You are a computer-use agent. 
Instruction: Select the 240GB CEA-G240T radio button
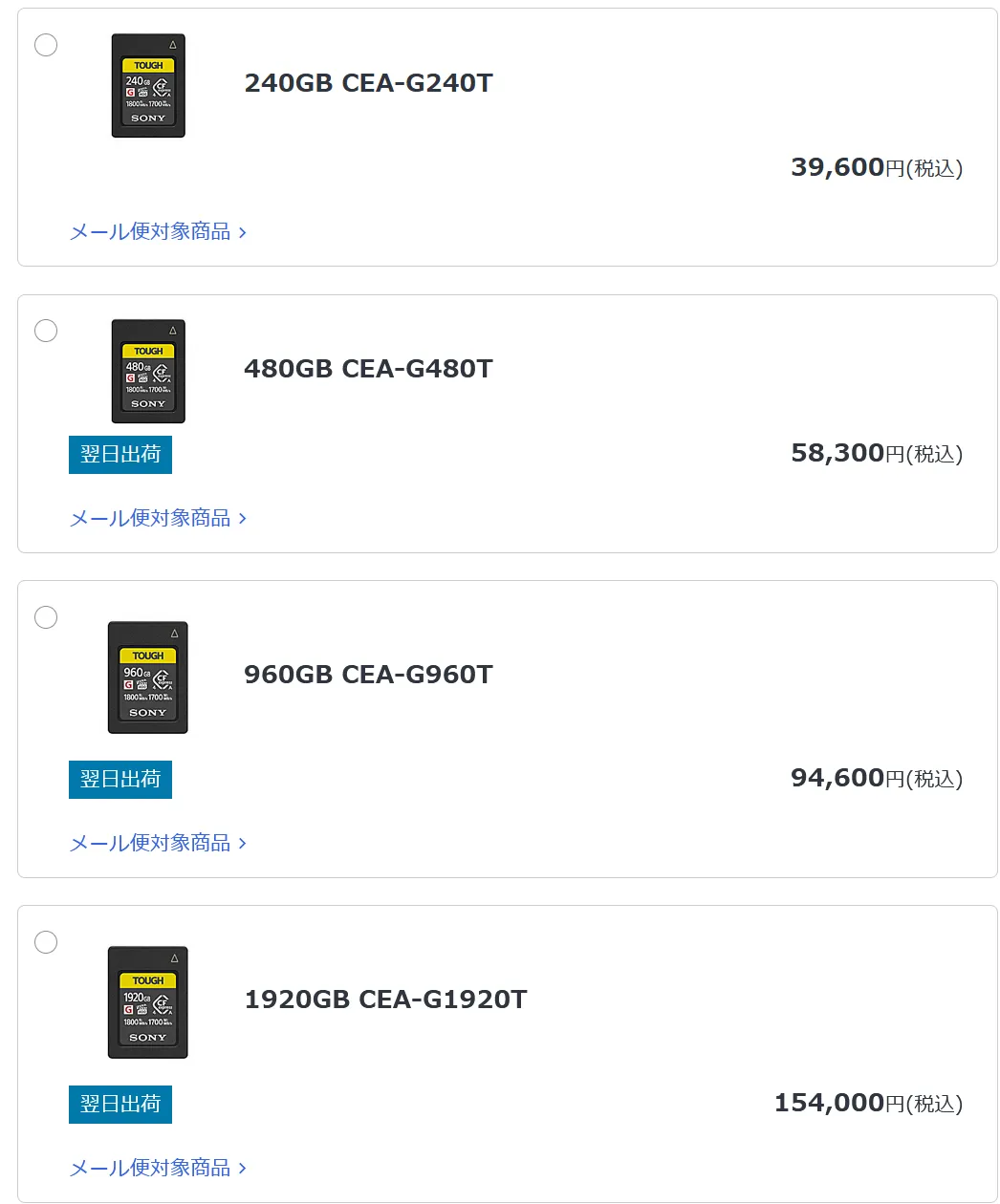tap(46, 45)
